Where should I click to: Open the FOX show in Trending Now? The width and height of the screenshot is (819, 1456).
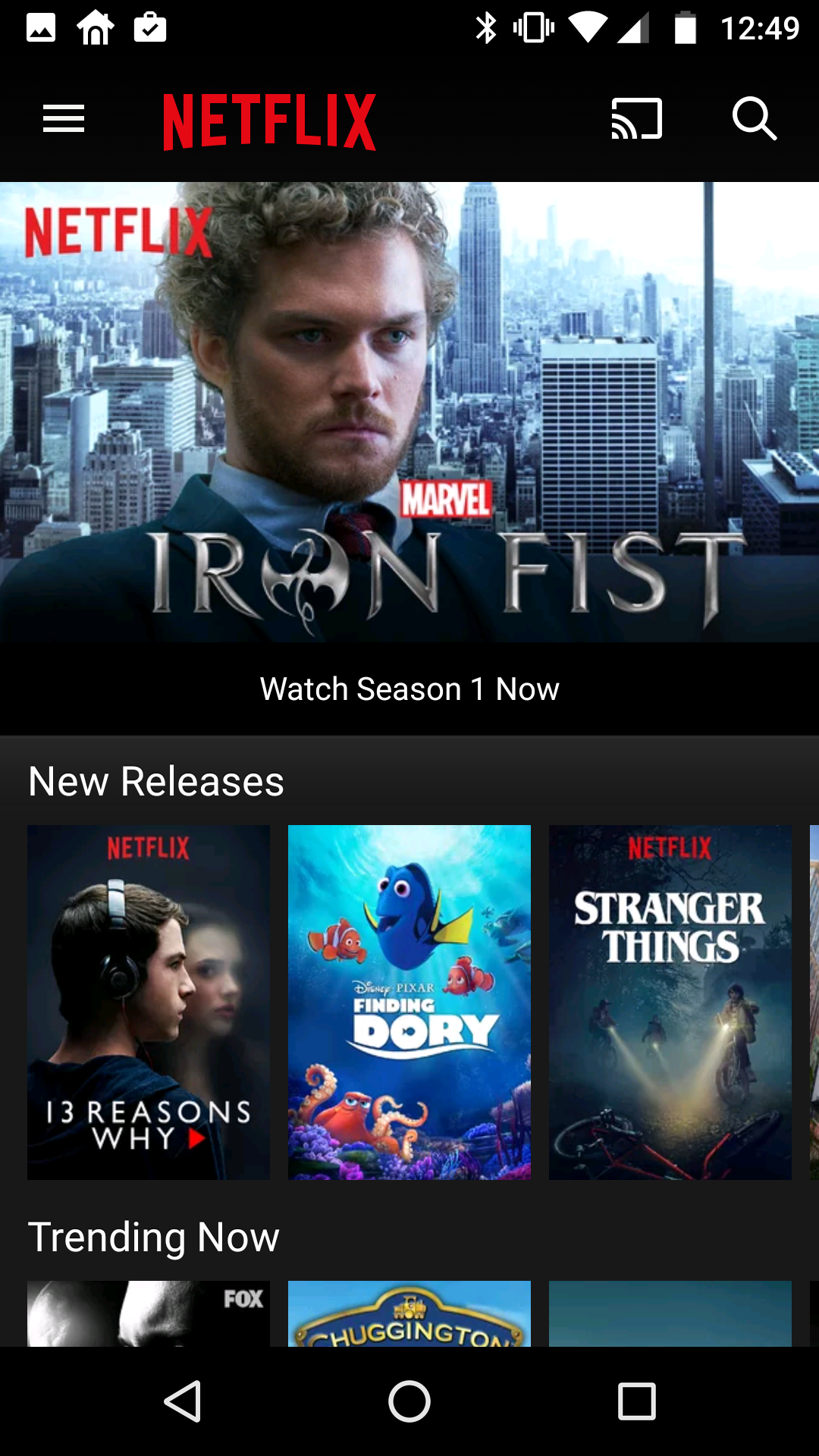tap(149, 1313)
